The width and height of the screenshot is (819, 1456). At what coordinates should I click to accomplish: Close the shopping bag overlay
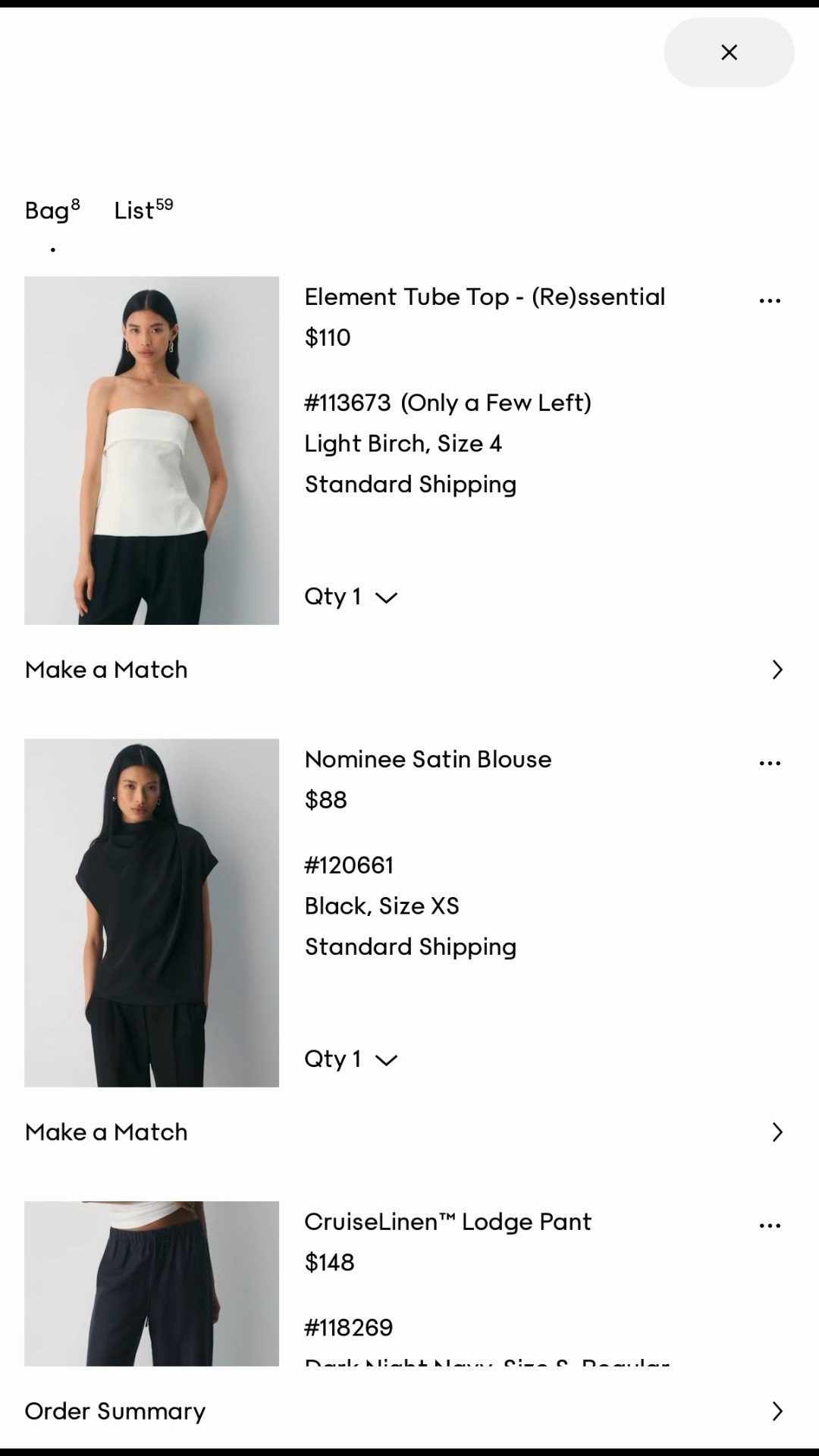(x=729, y=52)
